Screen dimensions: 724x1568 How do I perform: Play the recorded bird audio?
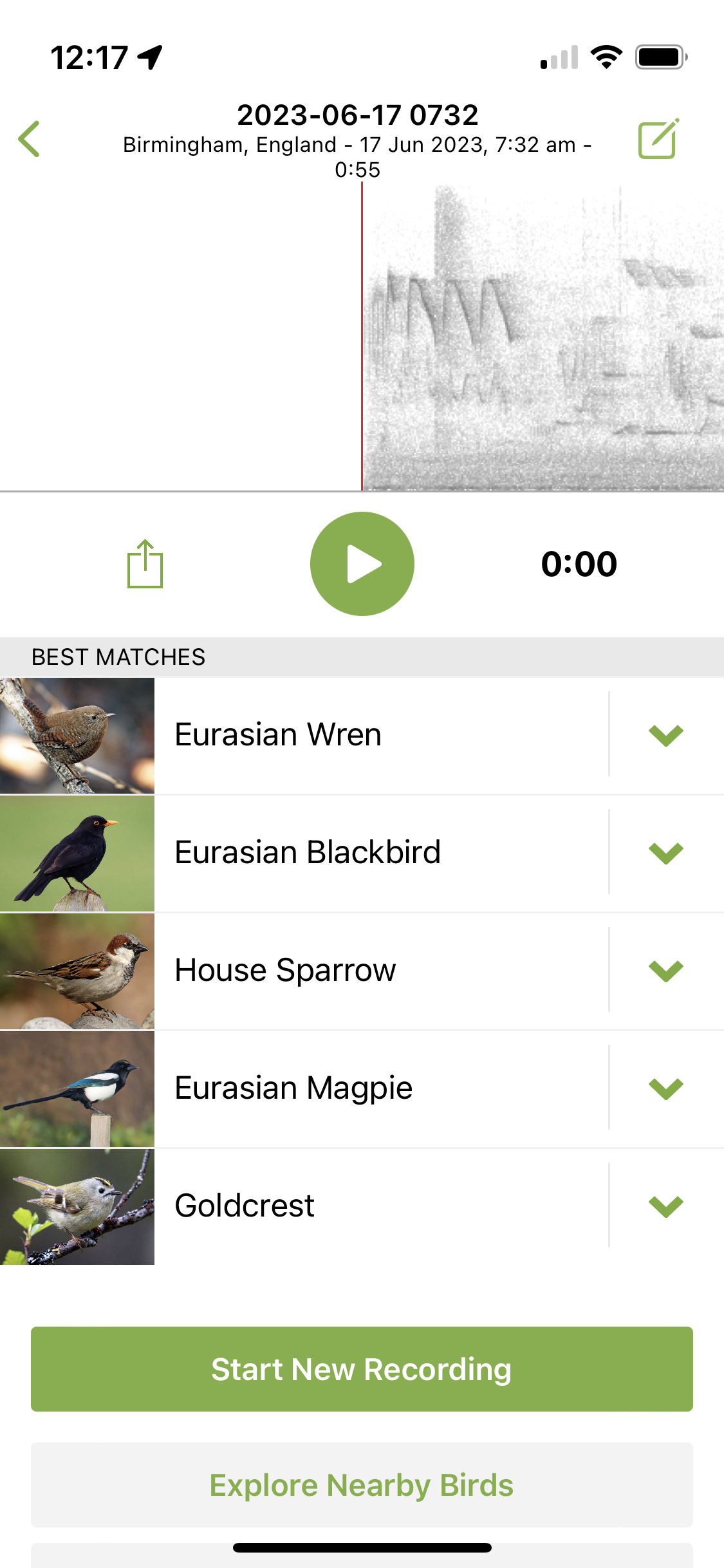[362, 564]
